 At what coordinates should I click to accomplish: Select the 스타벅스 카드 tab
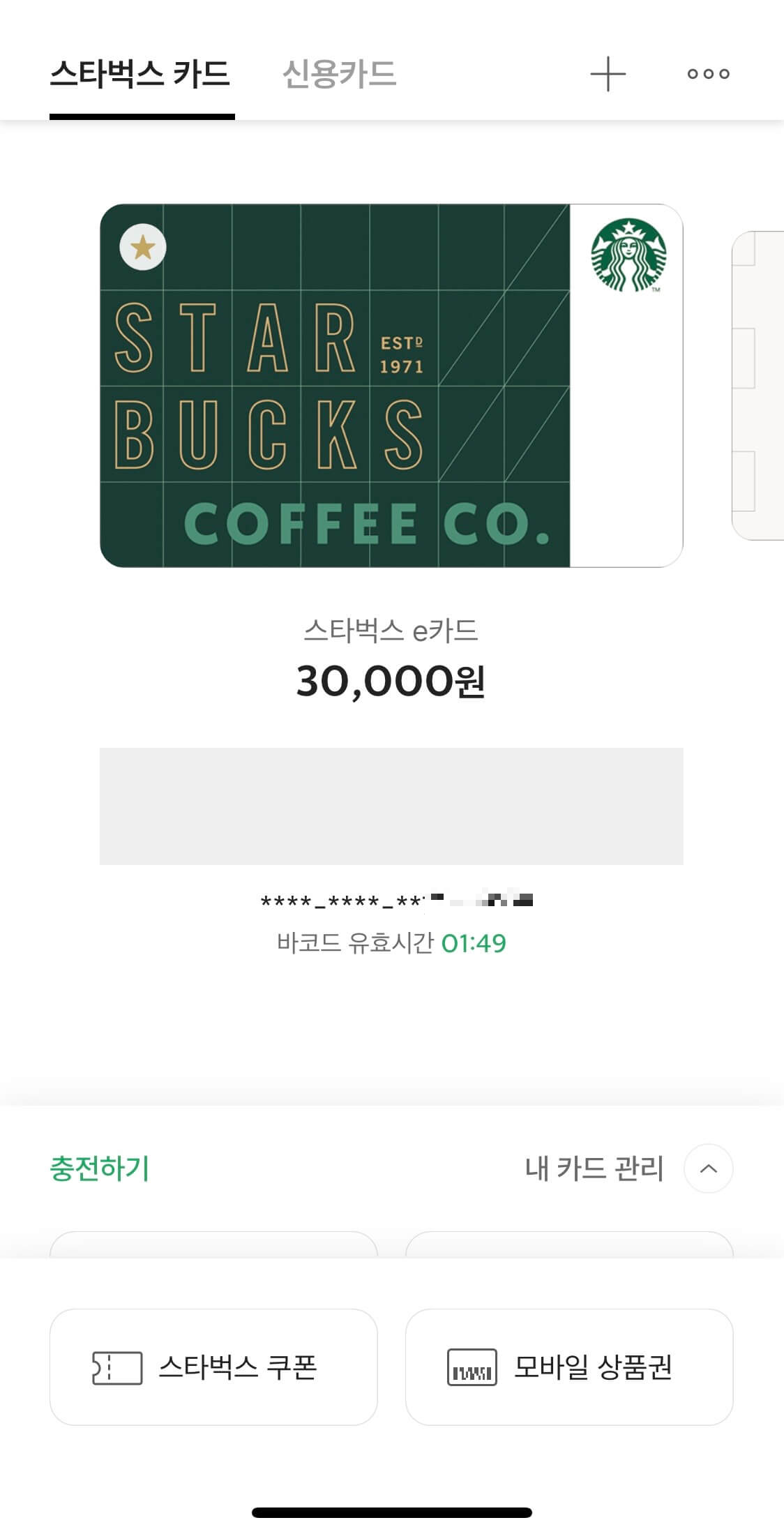140,74
